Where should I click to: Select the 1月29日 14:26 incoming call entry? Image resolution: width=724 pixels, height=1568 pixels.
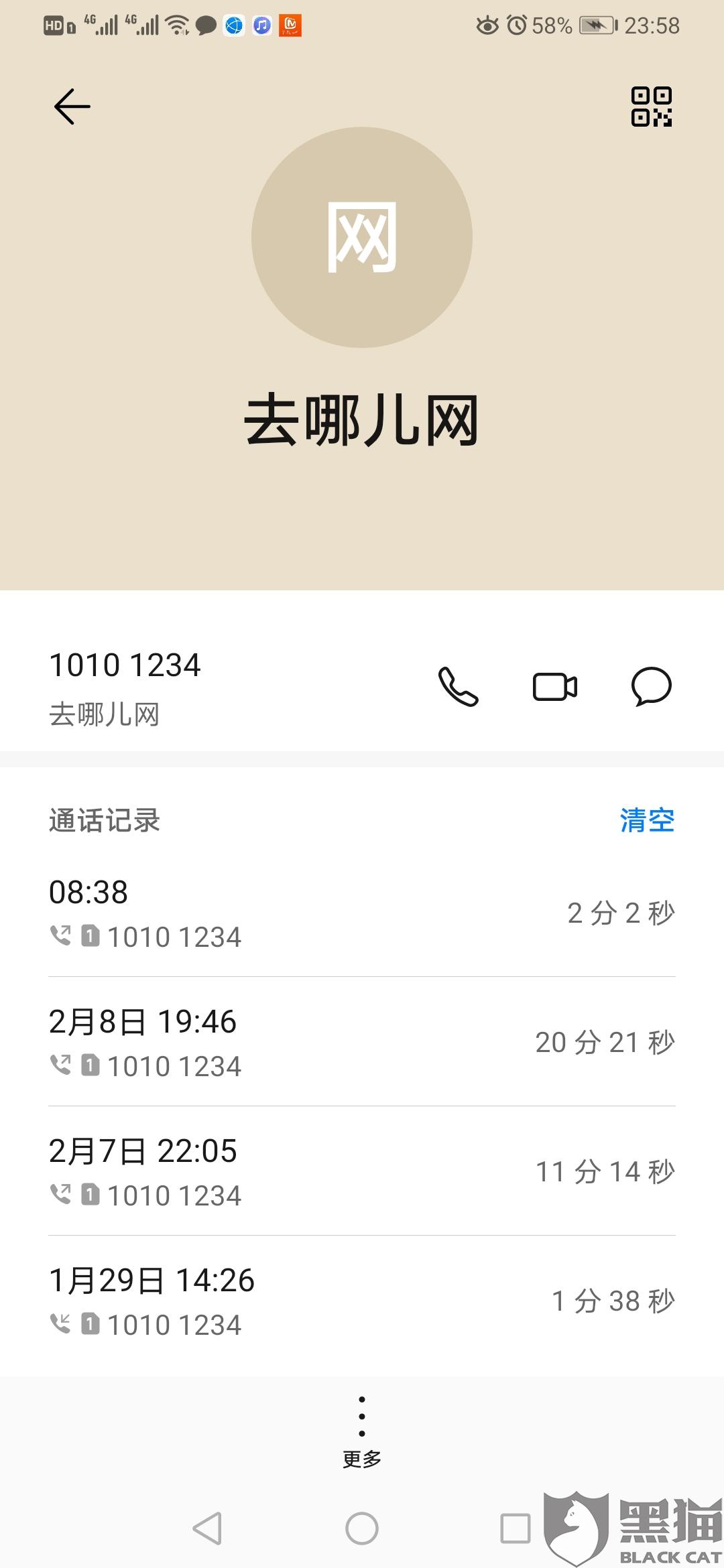tap(362, 1300)
